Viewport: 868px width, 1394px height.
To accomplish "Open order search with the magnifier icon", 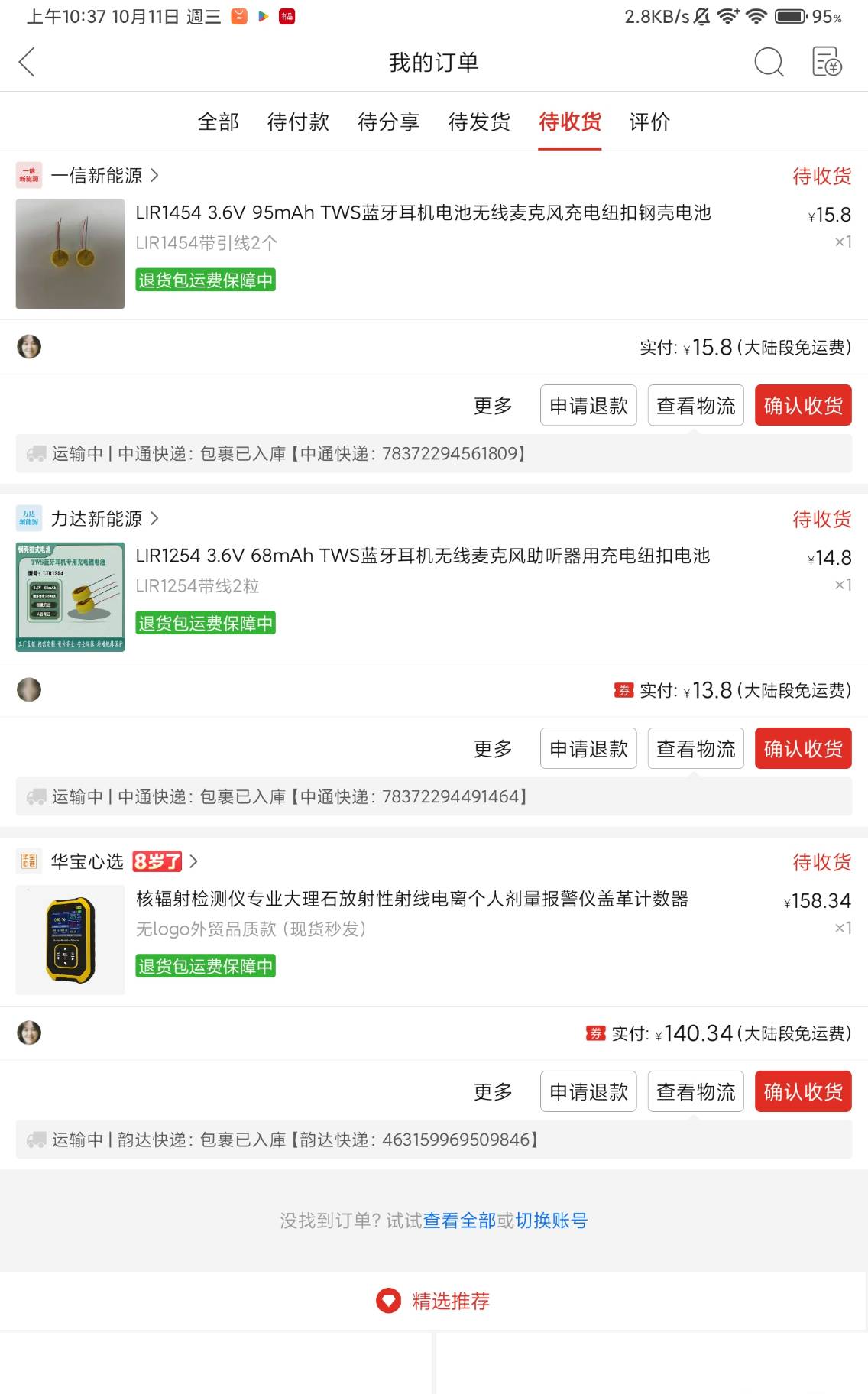I will [x=769, y=63].
